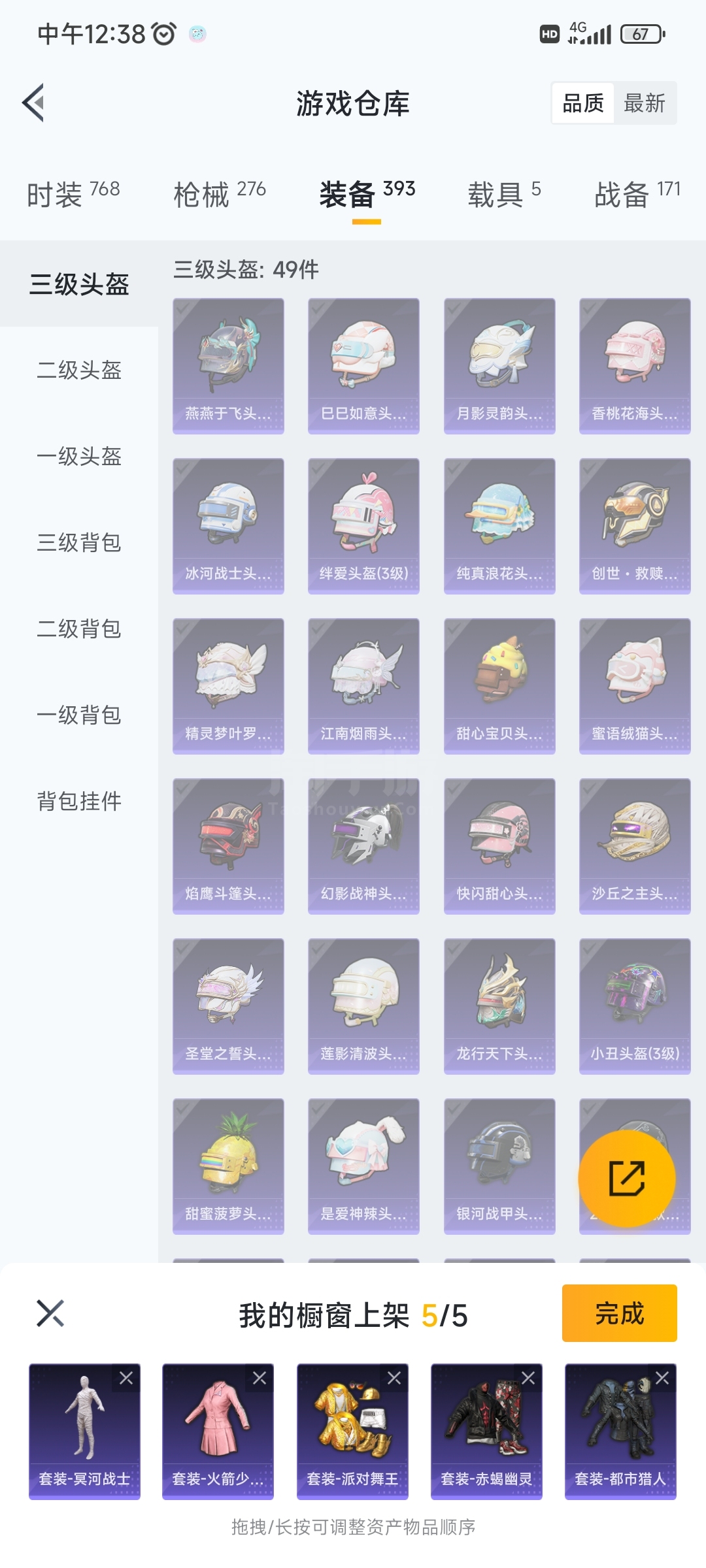The width and height of the screenshot is (706, 1568).
Task: Remove 套装-冥河战士 from the showcase
Action: 126,1379
